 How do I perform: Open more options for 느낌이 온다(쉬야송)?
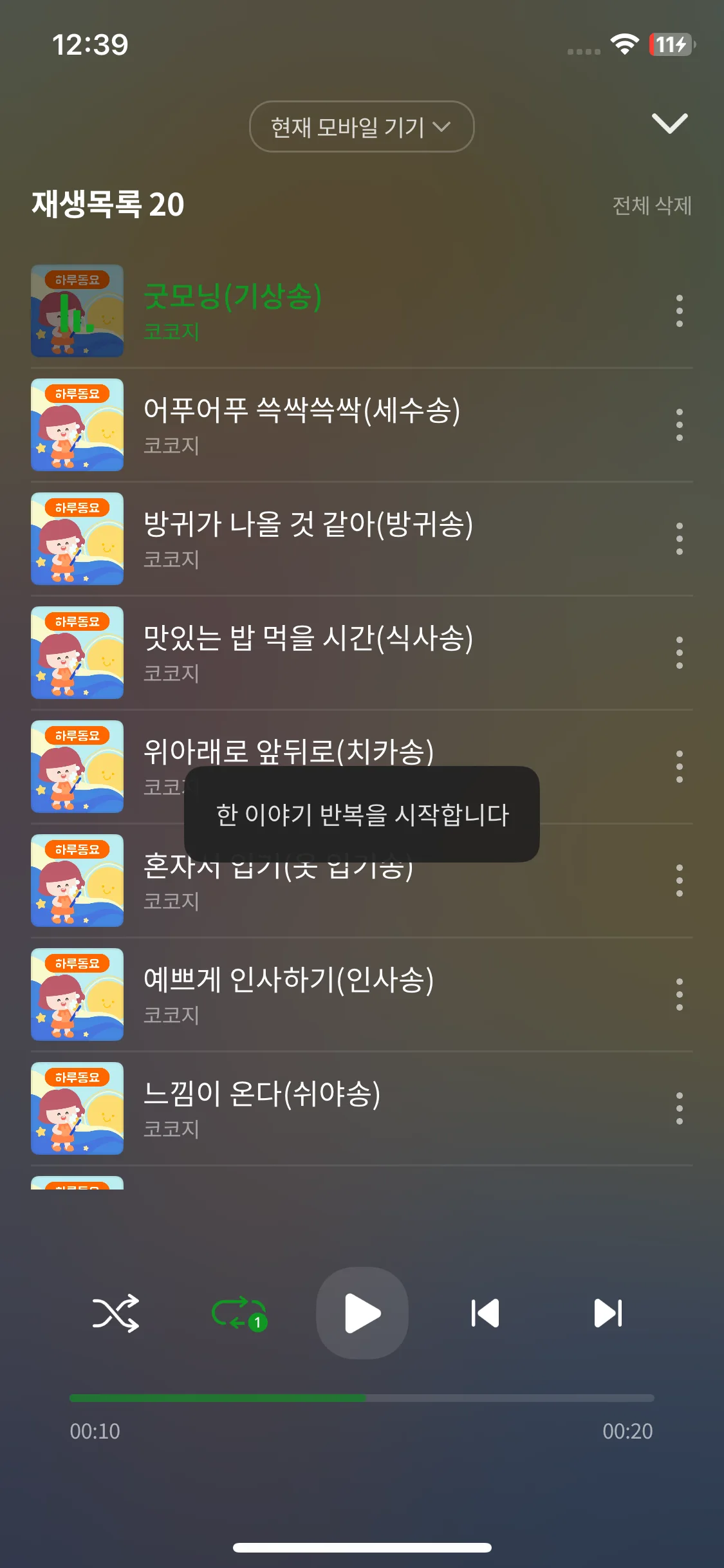coord(679,1108)
